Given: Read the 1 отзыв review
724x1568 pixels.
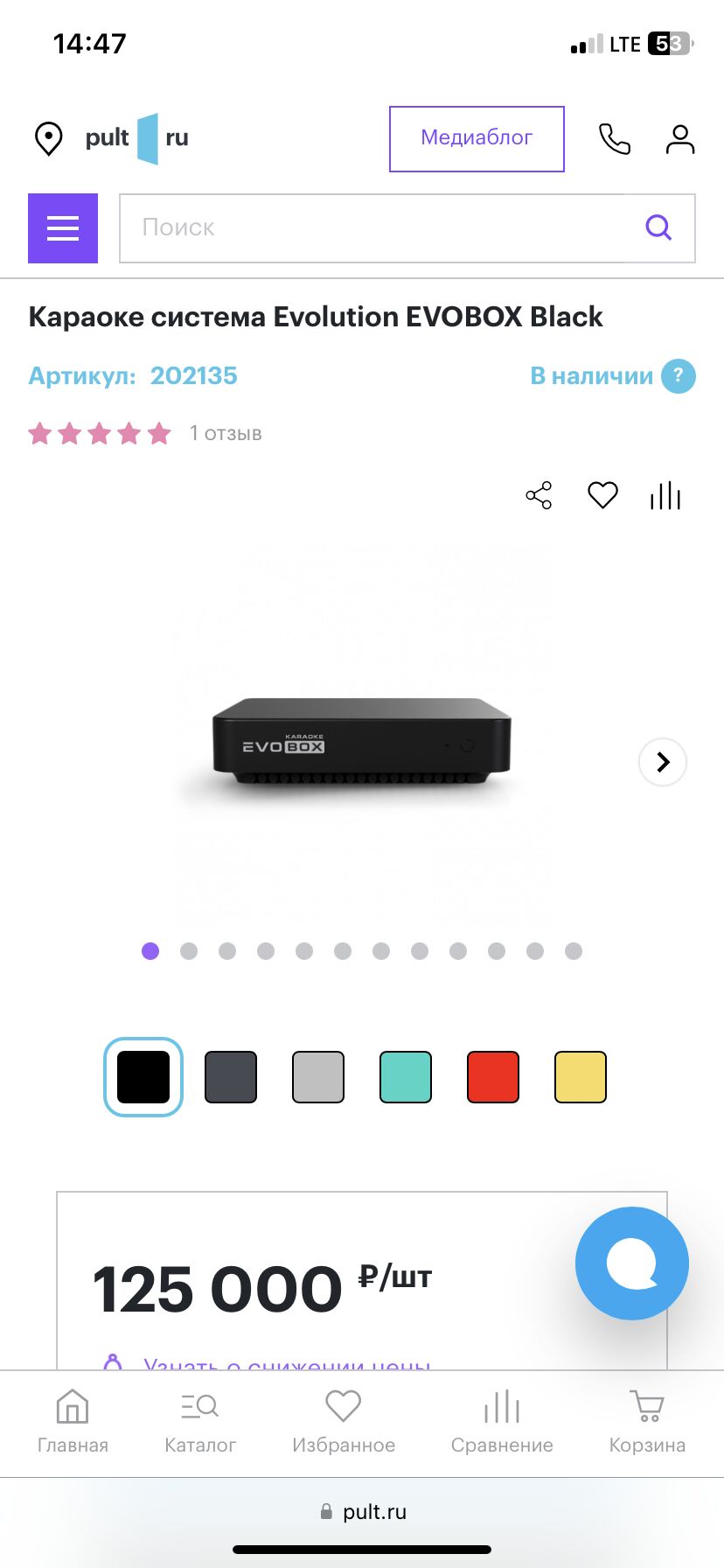Looking at the screenshot, I should tap(226, 433).
